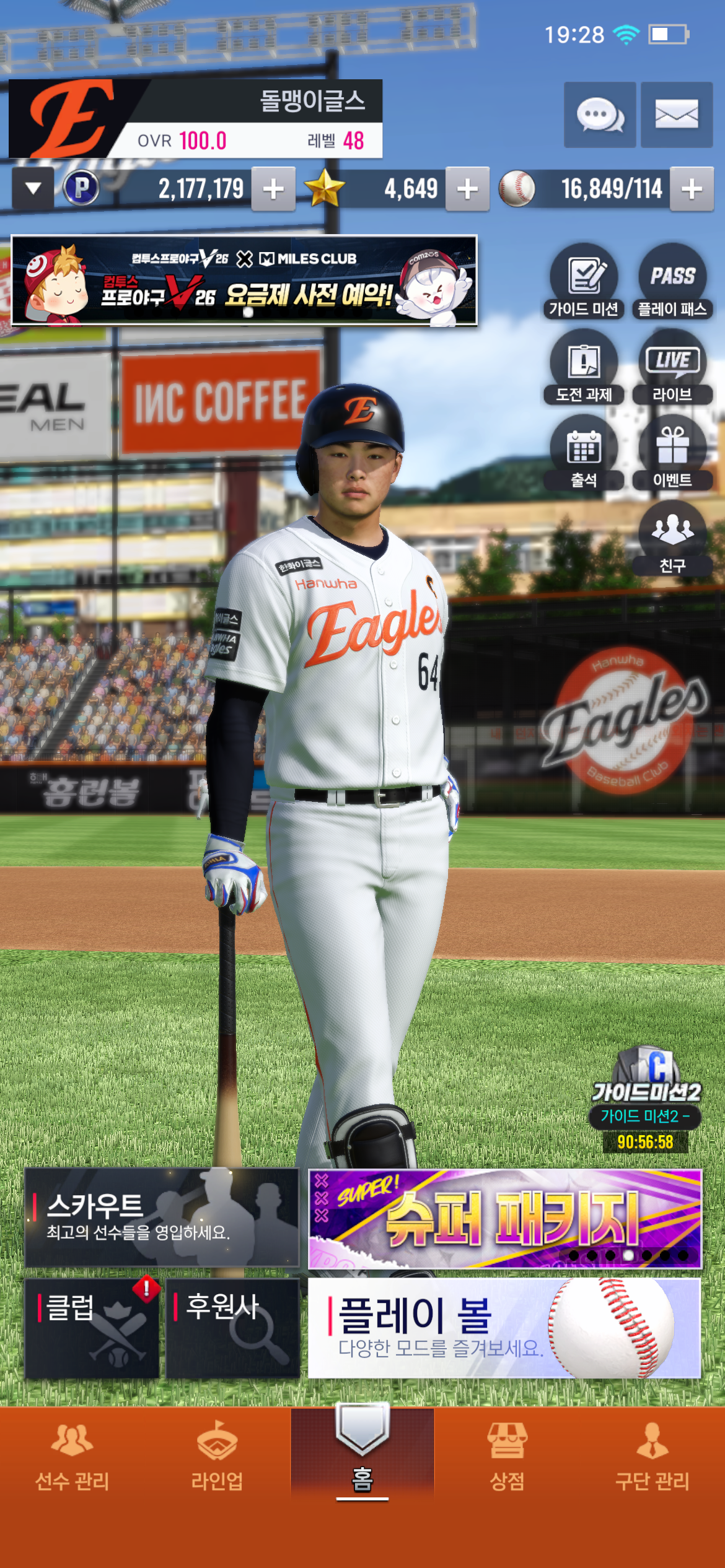Add more play balls with the plus button
The image size is (725, 1568).
click(x=692, y=189)
